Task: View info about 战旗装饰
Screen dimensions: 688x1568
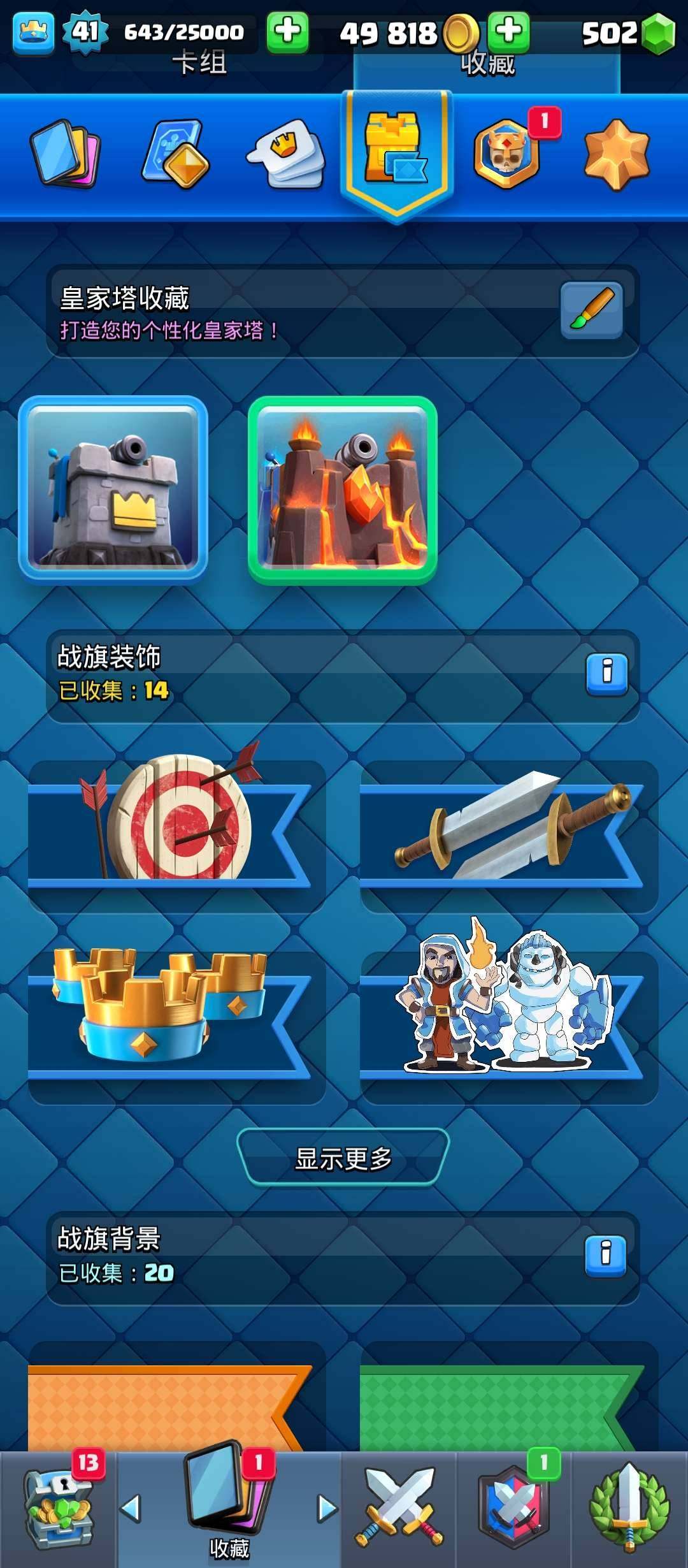Action: tap(606, 674)
